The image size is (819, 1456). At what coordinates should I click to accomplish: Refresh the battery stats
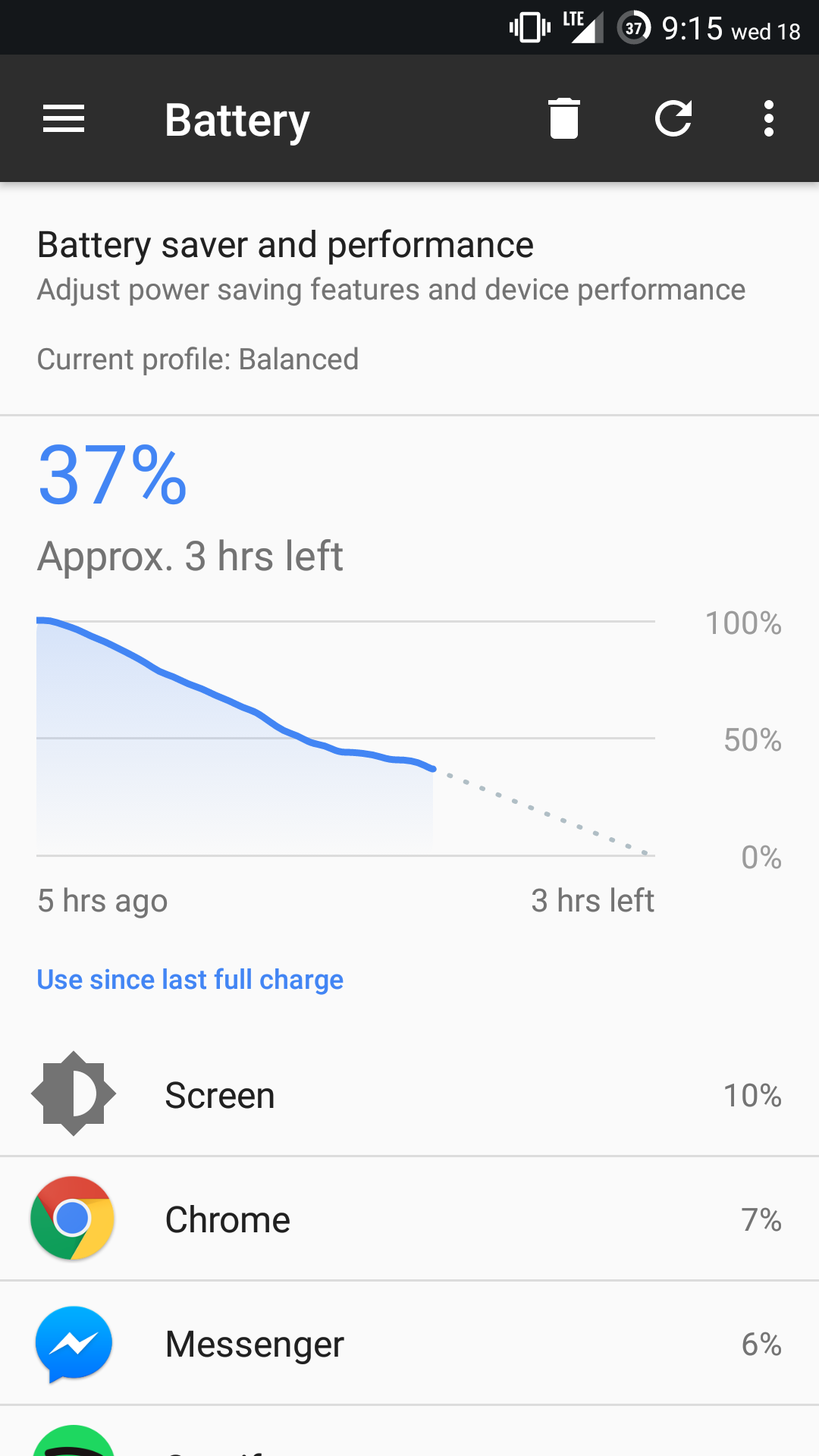coord(673,118)
